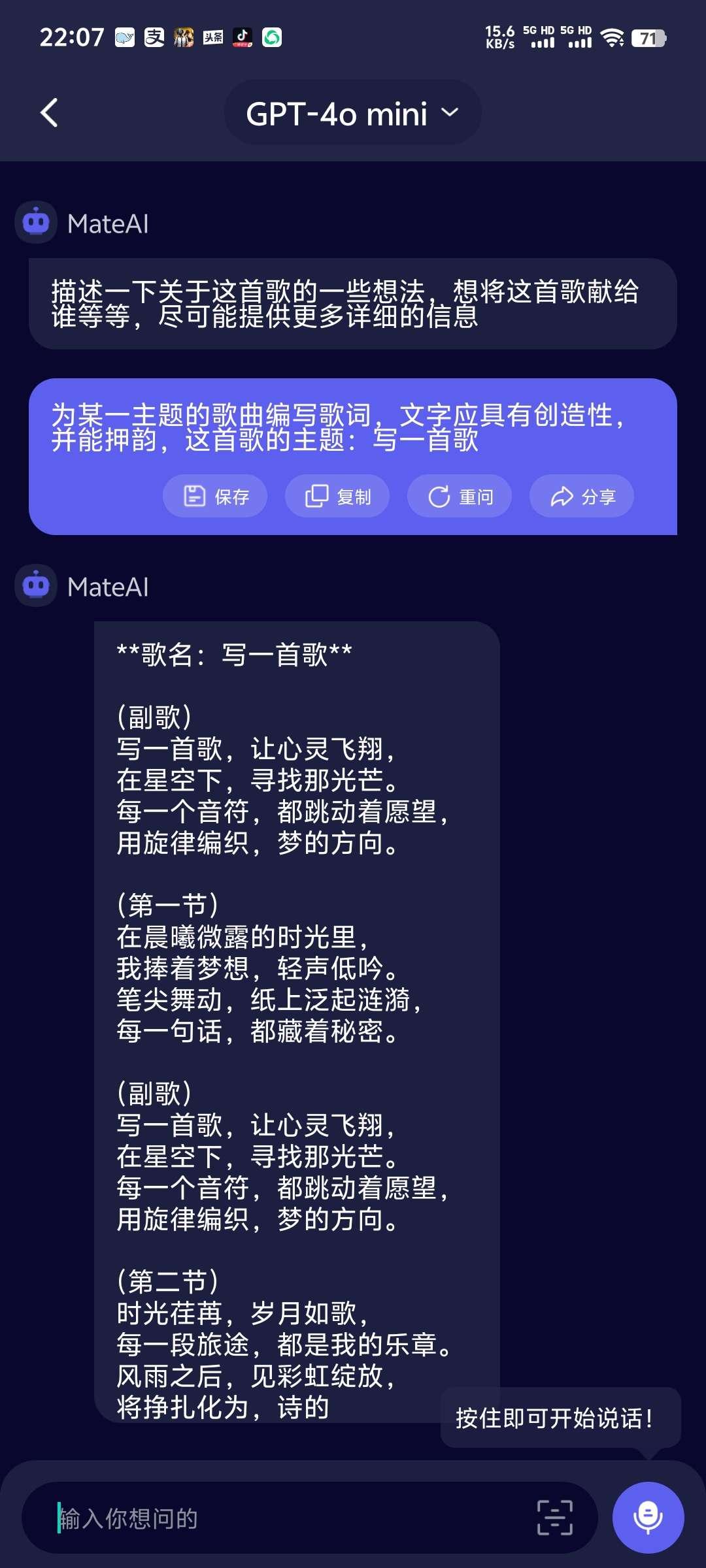Ask again using 重问
The height and width of the screenshot is (1568, 706).
[460, 497]
